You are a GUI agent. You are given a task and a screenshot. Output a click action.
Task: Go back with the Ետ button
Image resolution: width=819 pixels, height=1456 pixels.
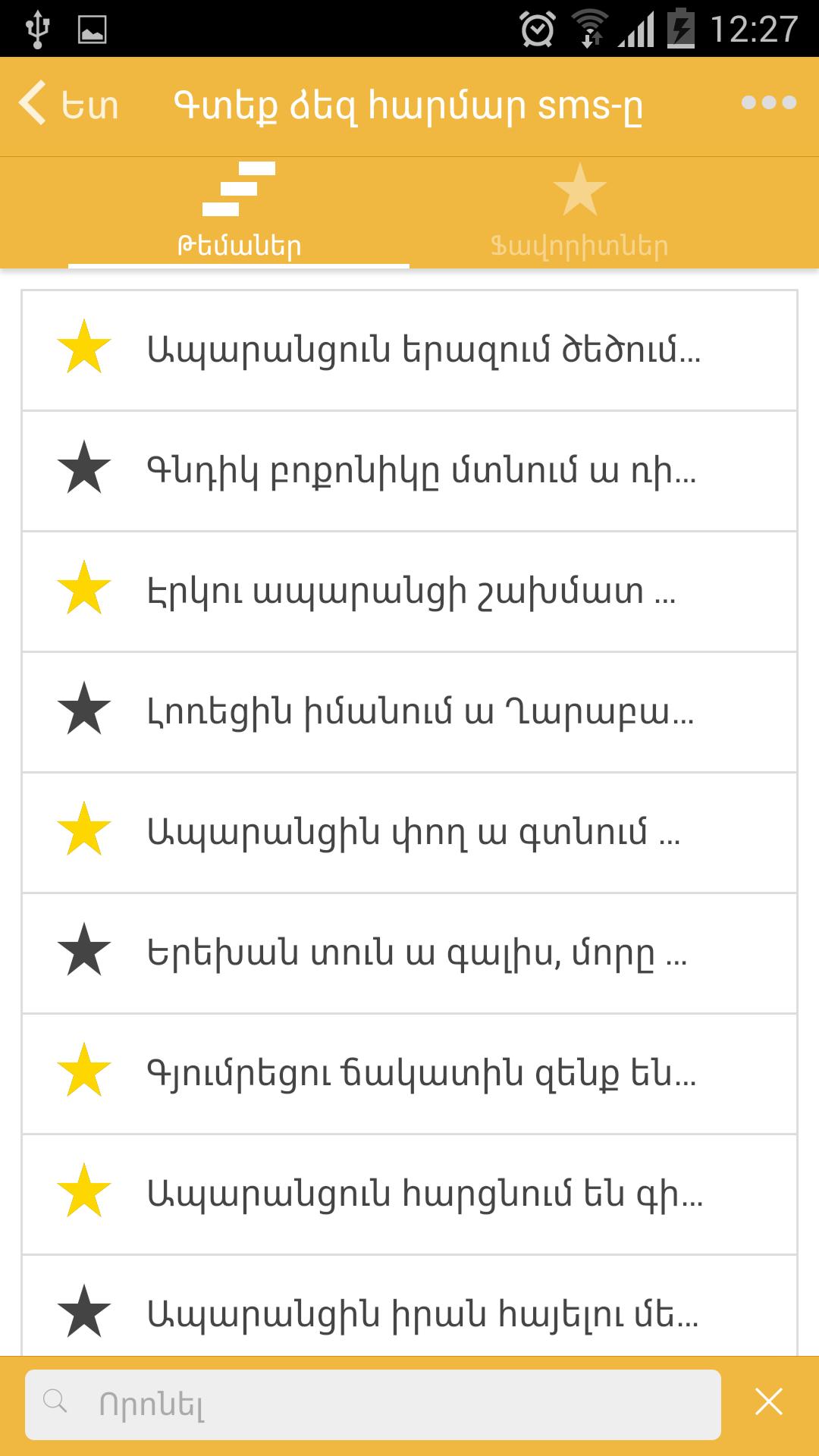68,104
